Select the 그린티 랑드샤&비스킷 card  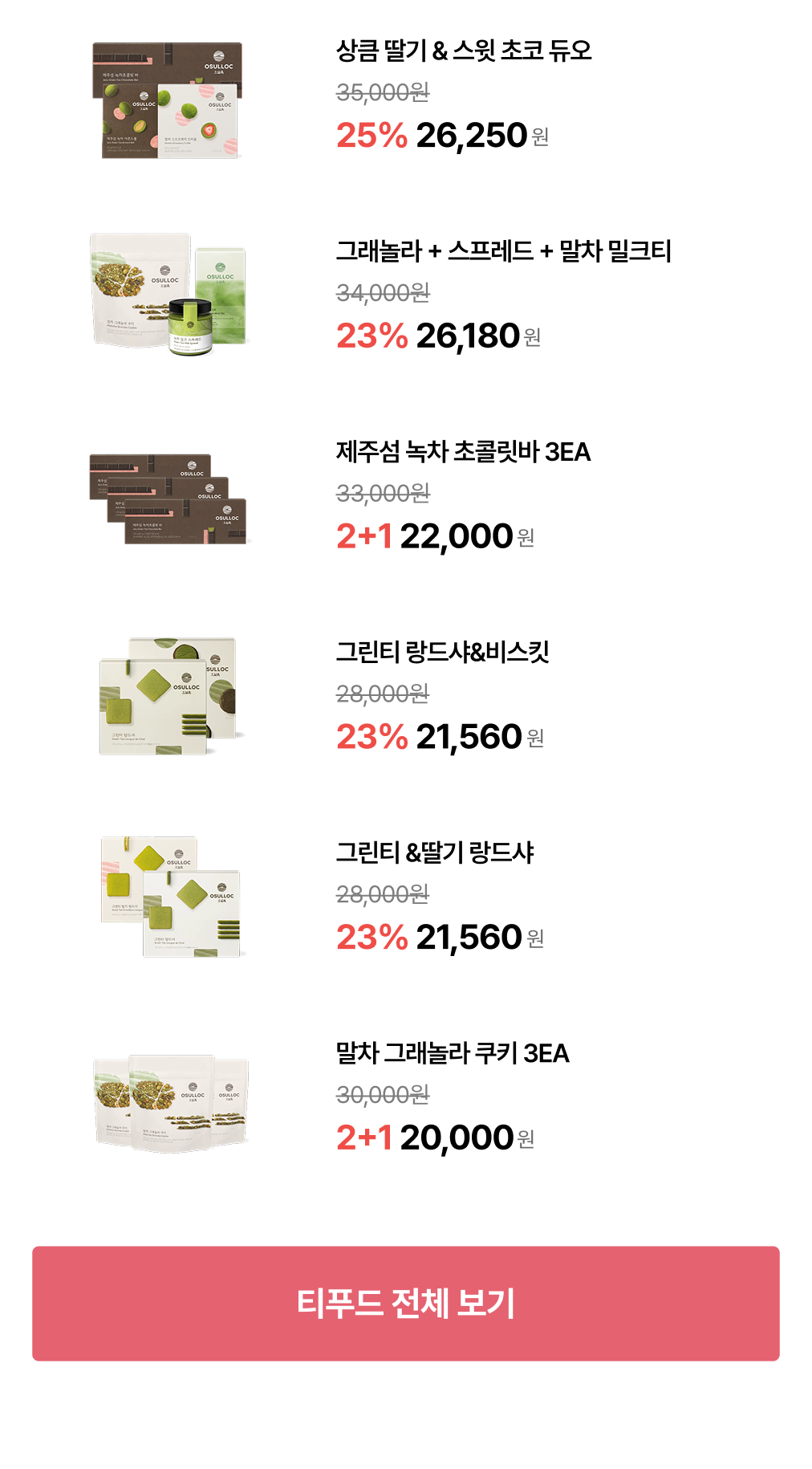coord(405,696)
